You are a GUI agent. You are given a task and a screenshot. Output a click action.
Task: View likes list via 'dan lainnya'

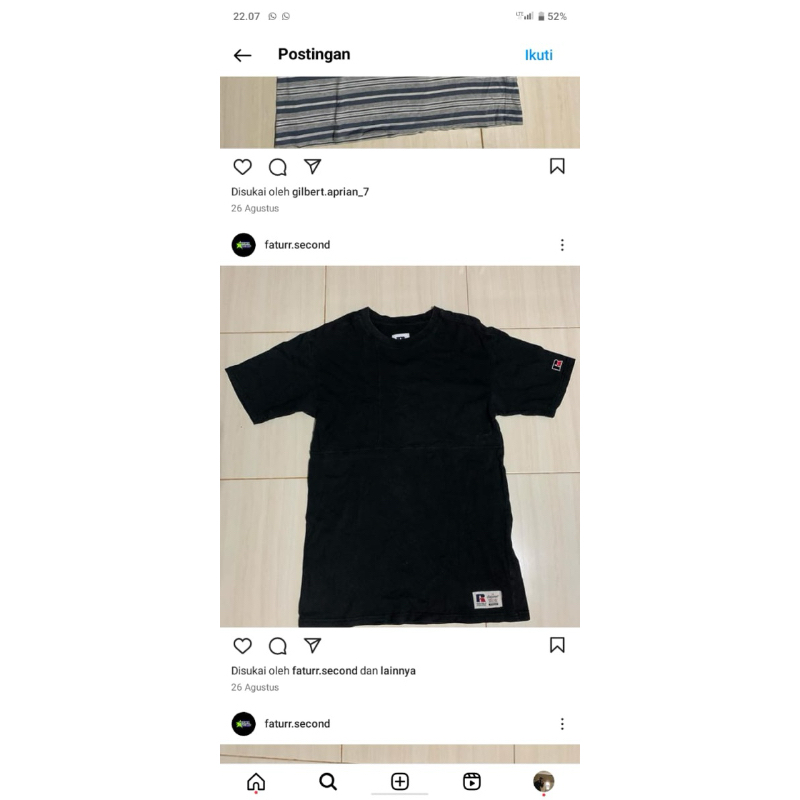(398, 670)
